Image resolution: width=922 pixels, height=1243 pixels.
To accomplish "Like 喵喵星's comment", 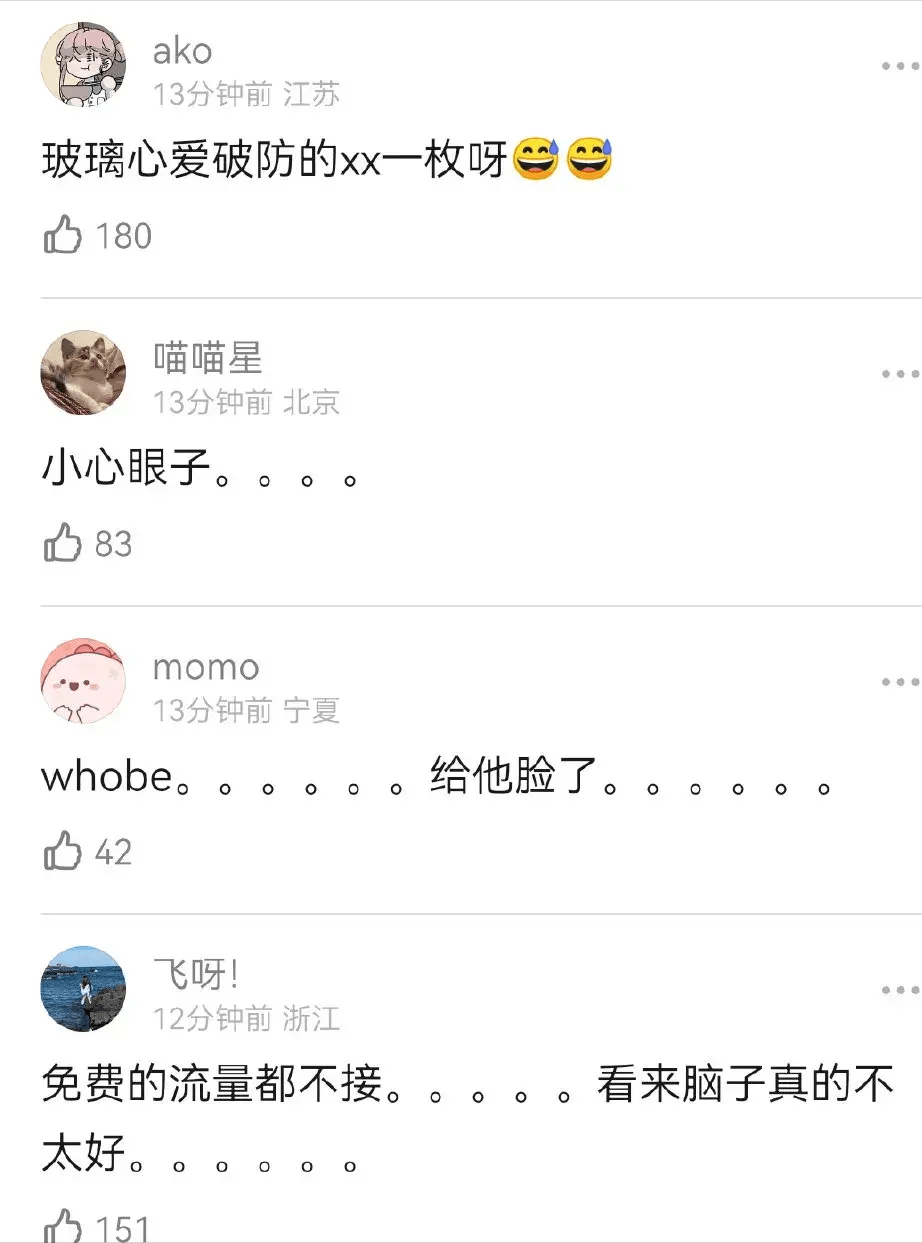I will tap(63, 543).
